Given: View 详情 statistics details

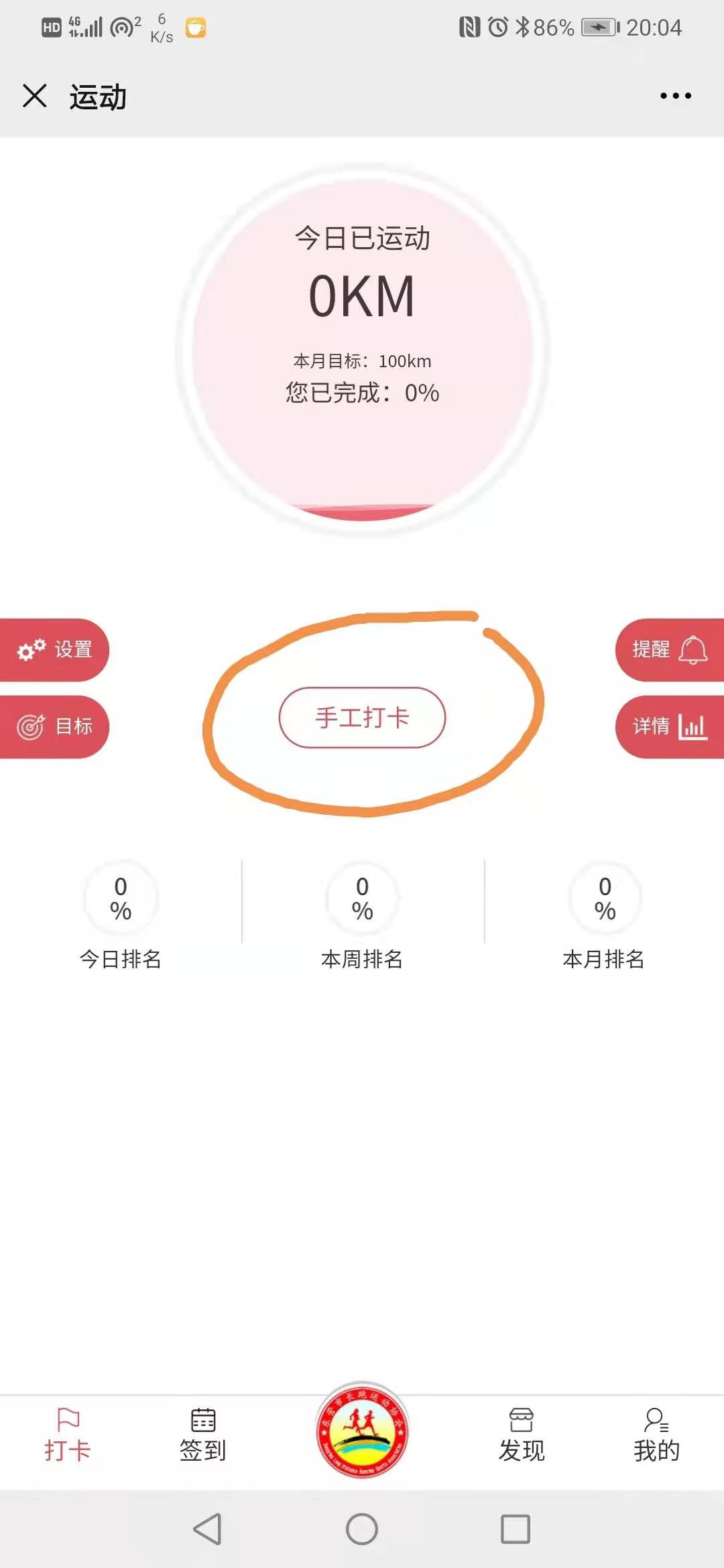Looking at the screenshot, I should [669, 726].
